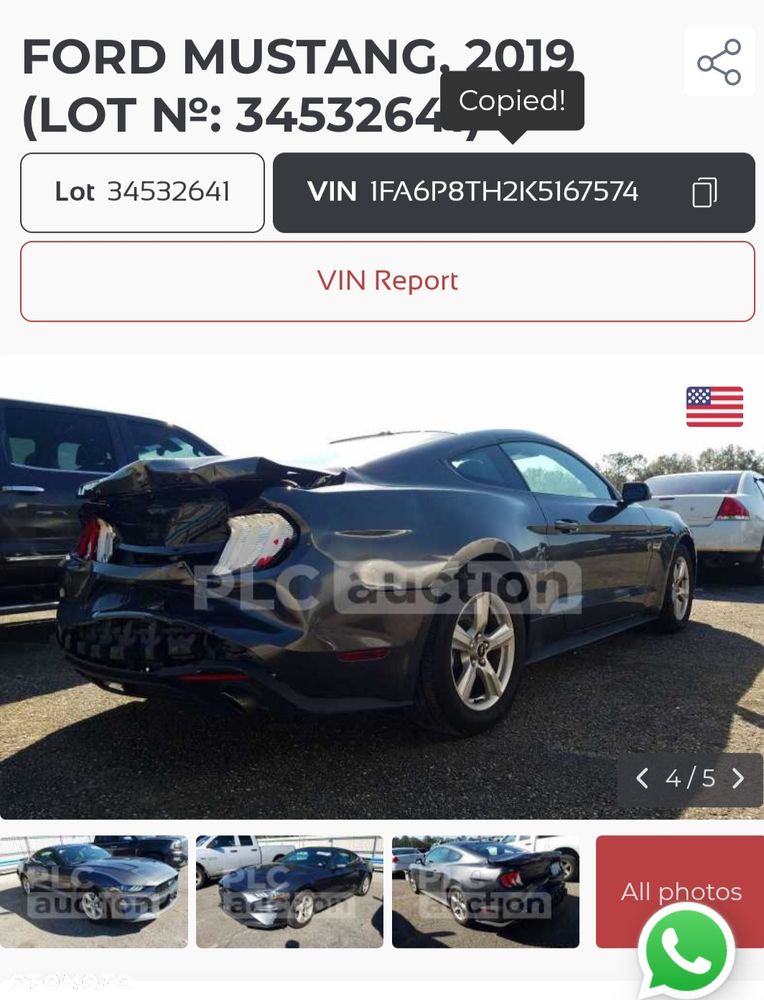
Task: Select the second thumbnail photo
Action: pos(289,891)
